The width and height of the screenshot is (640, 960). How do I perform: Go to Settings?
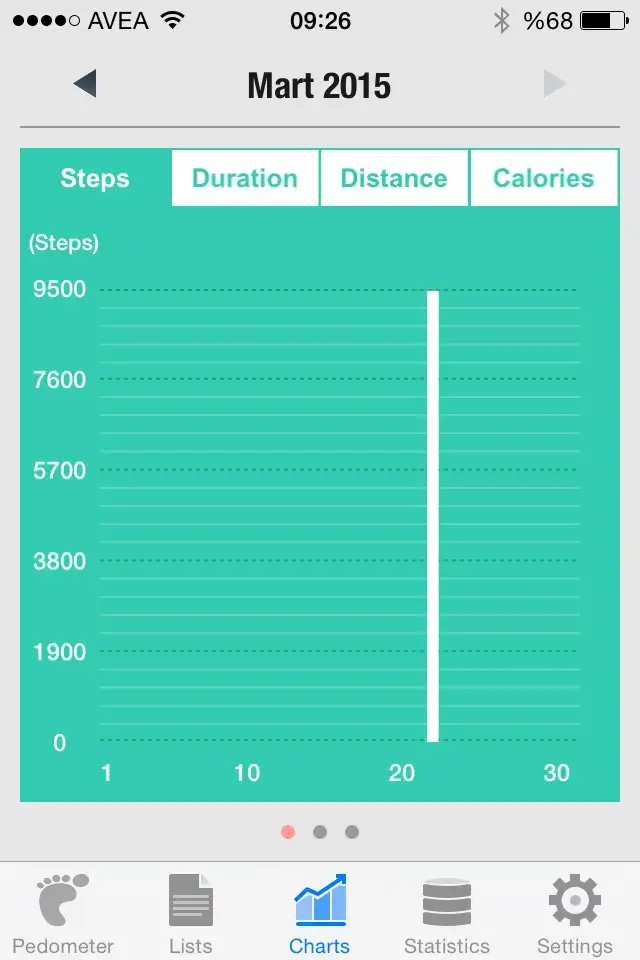click(x=575, y=913)
